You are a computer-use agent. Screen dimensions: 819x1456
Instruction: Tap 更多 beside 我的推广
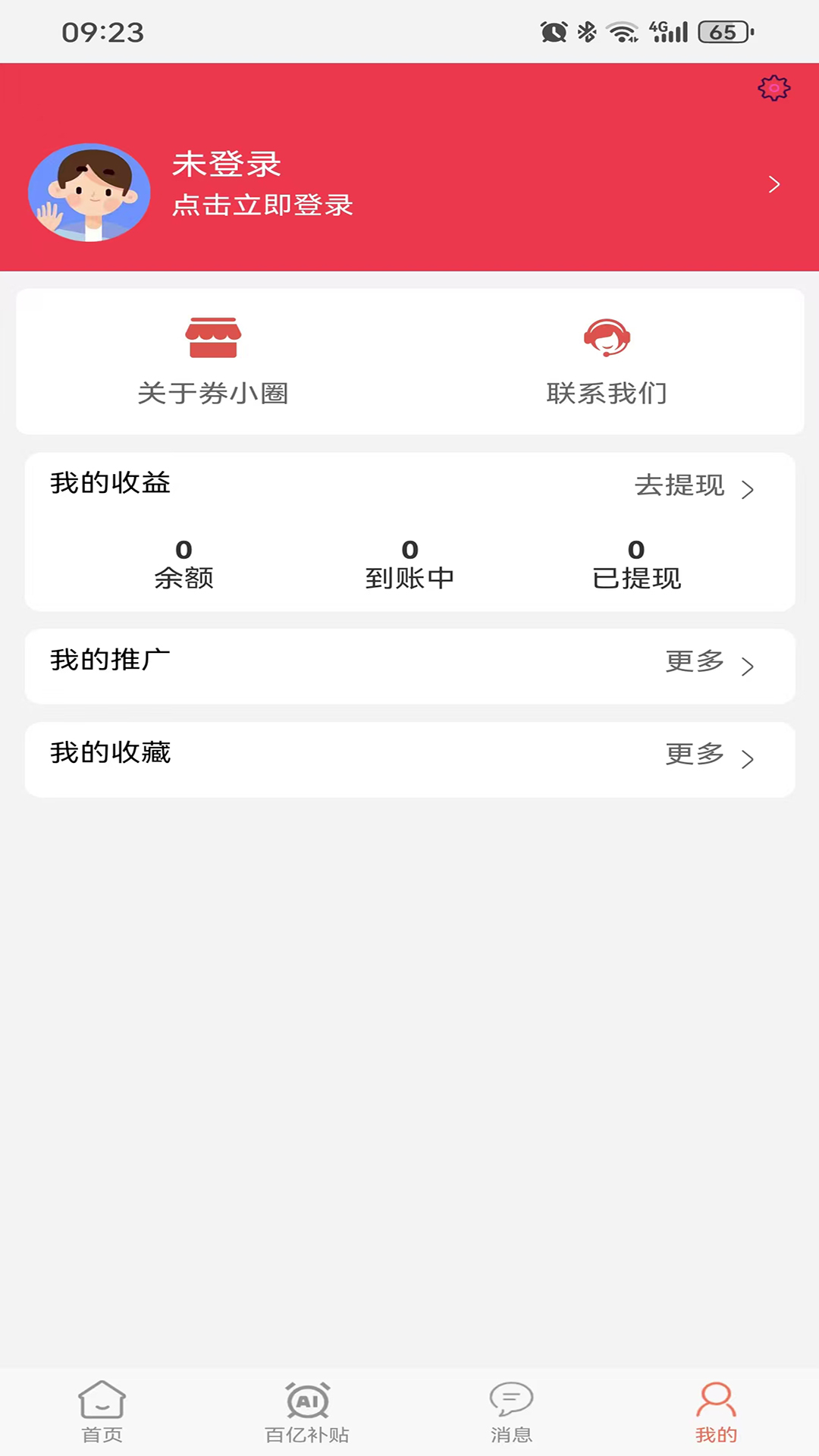coord(692,661)
